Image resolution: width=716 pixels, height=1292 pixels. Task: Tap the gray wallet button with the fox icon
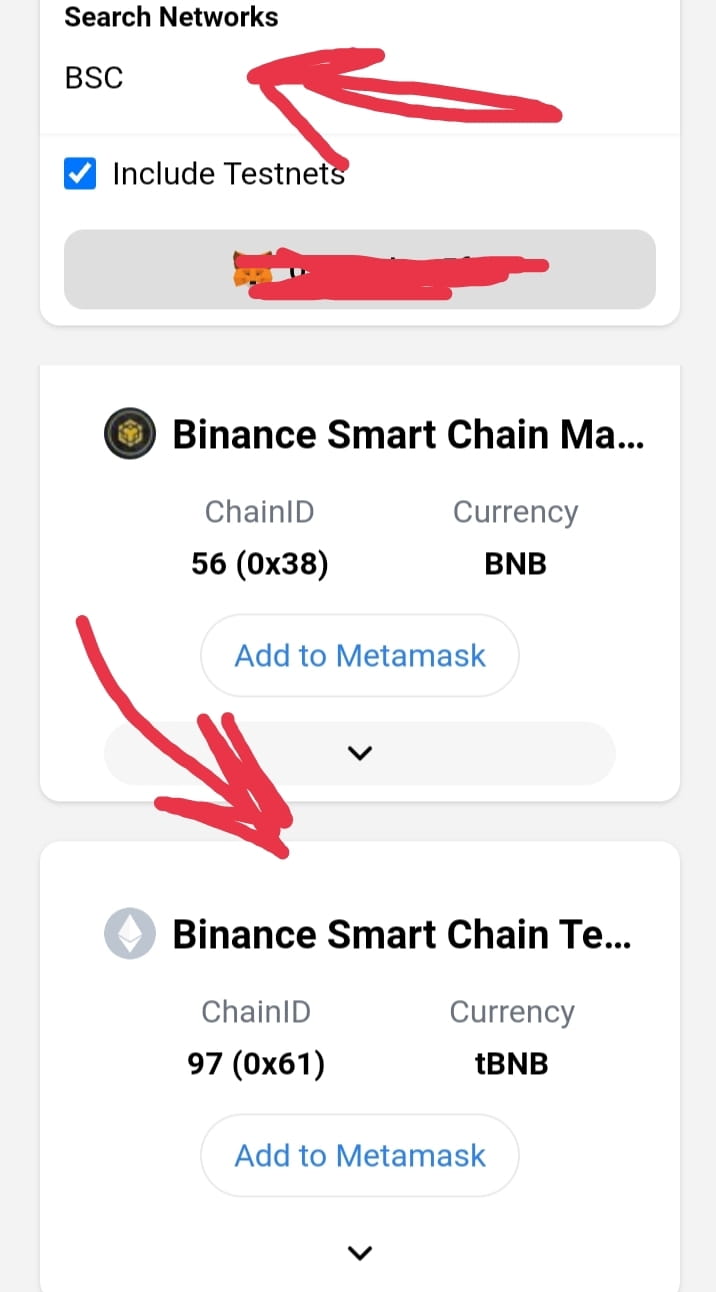tap(359, 269)
